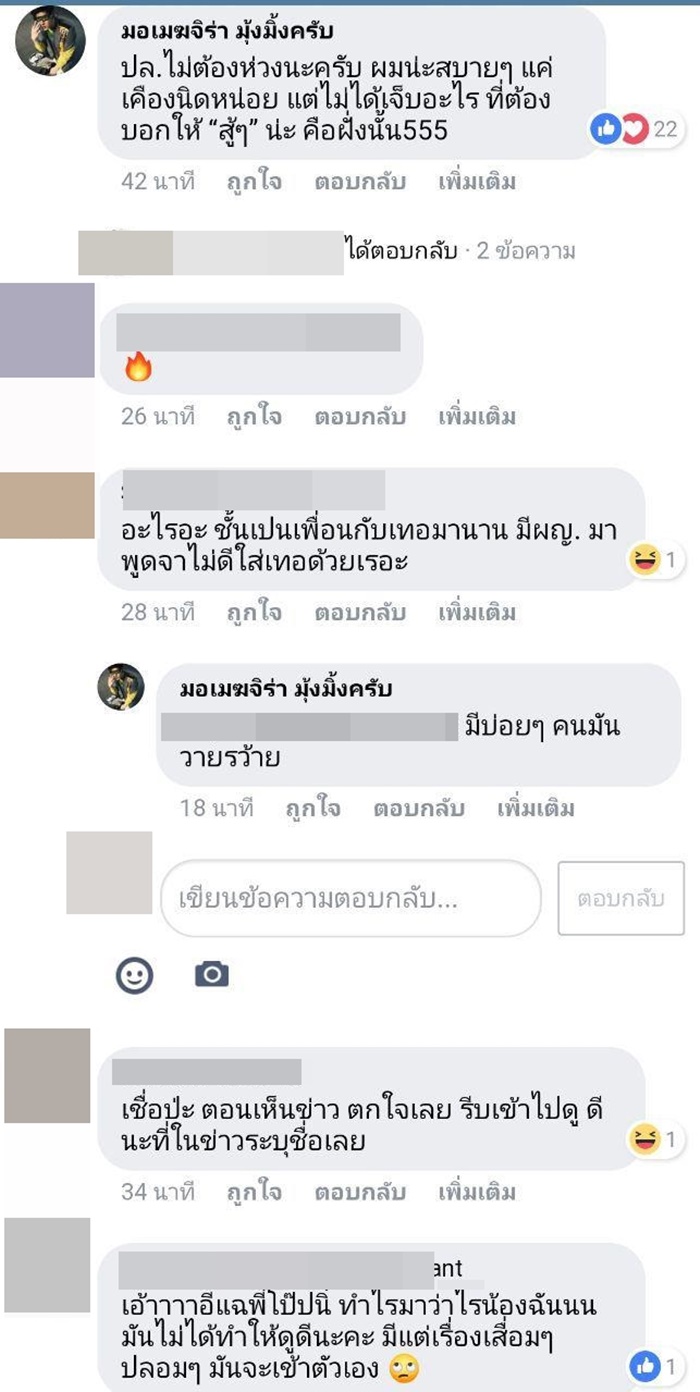
Task: Reply to the 26 นาที fire emoji comment
Action: 360,416
